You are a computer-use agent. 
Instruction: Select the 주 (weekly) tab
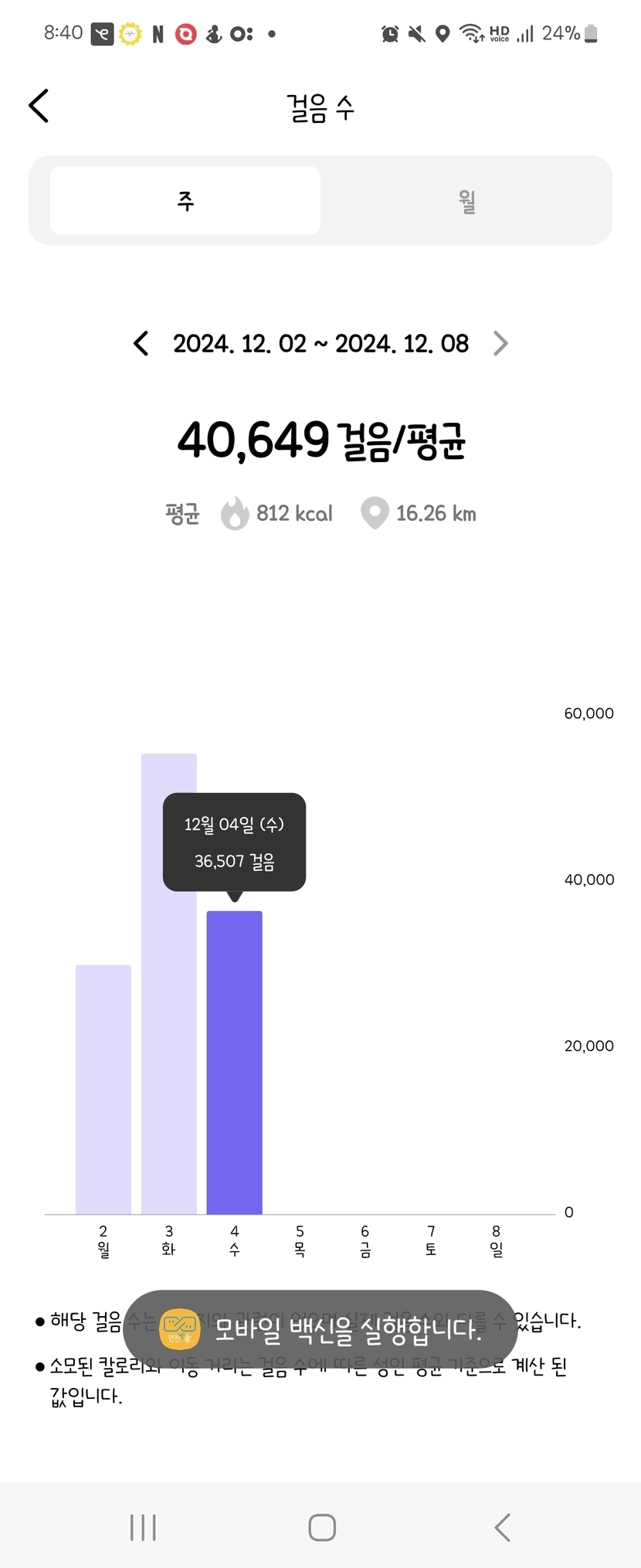click(185, 201)
